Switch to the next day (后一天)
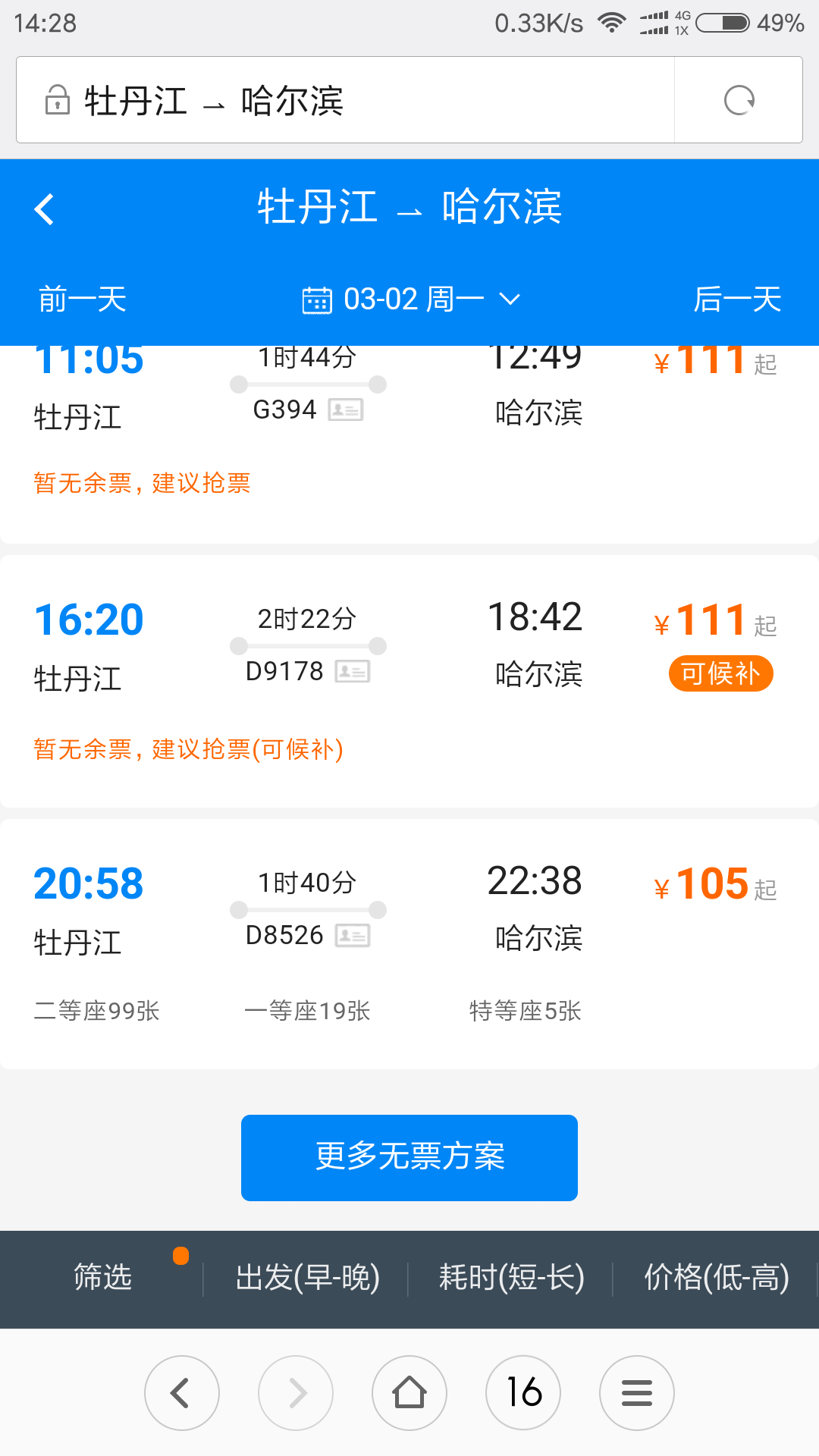Screen dimensions: 819x1456 (x=737, y=299)
